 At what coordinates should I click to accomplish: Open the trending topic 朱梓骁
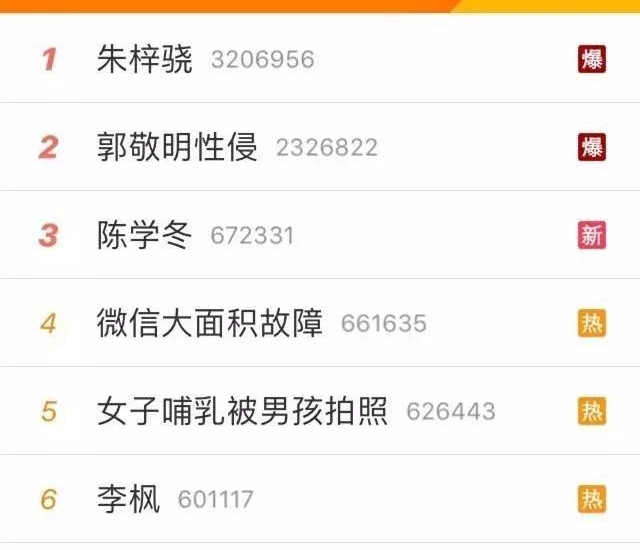(x=144, y=59)
